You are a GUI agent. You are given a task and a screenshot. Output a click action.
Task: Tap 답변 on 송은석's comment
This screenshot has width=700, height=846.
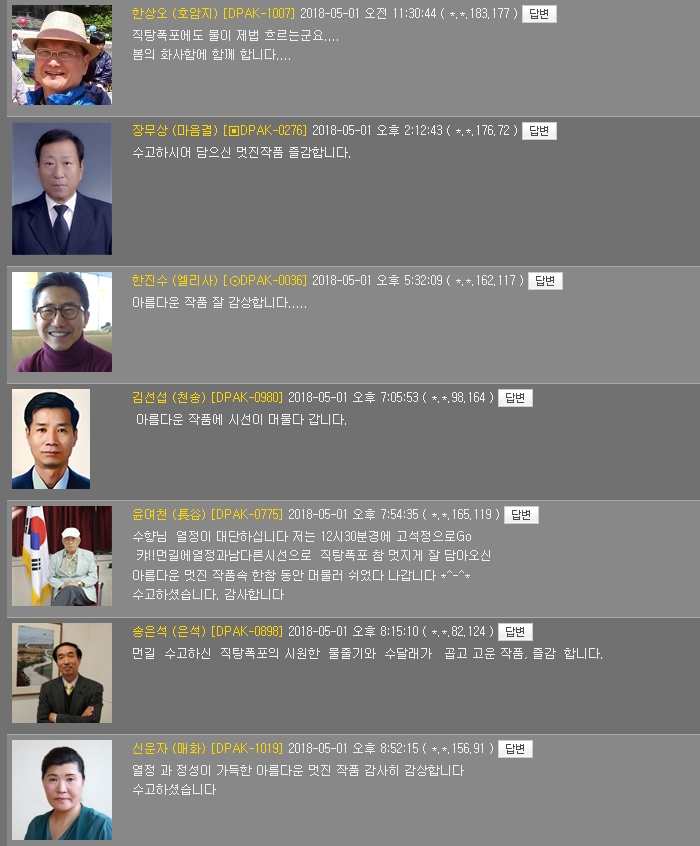point(515,632)
